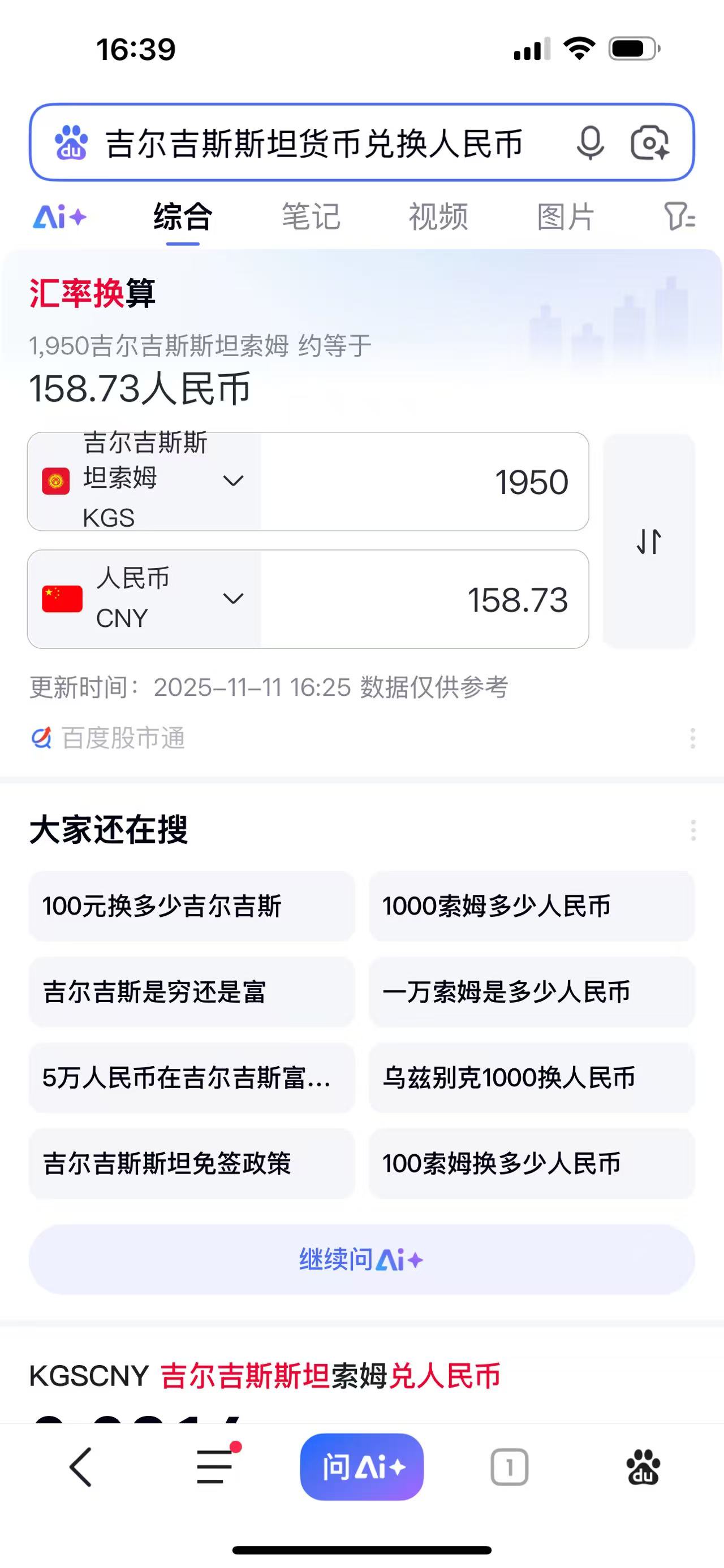
Task: Search 乌兹别克1000换人民币
Action: [531, 1078]
